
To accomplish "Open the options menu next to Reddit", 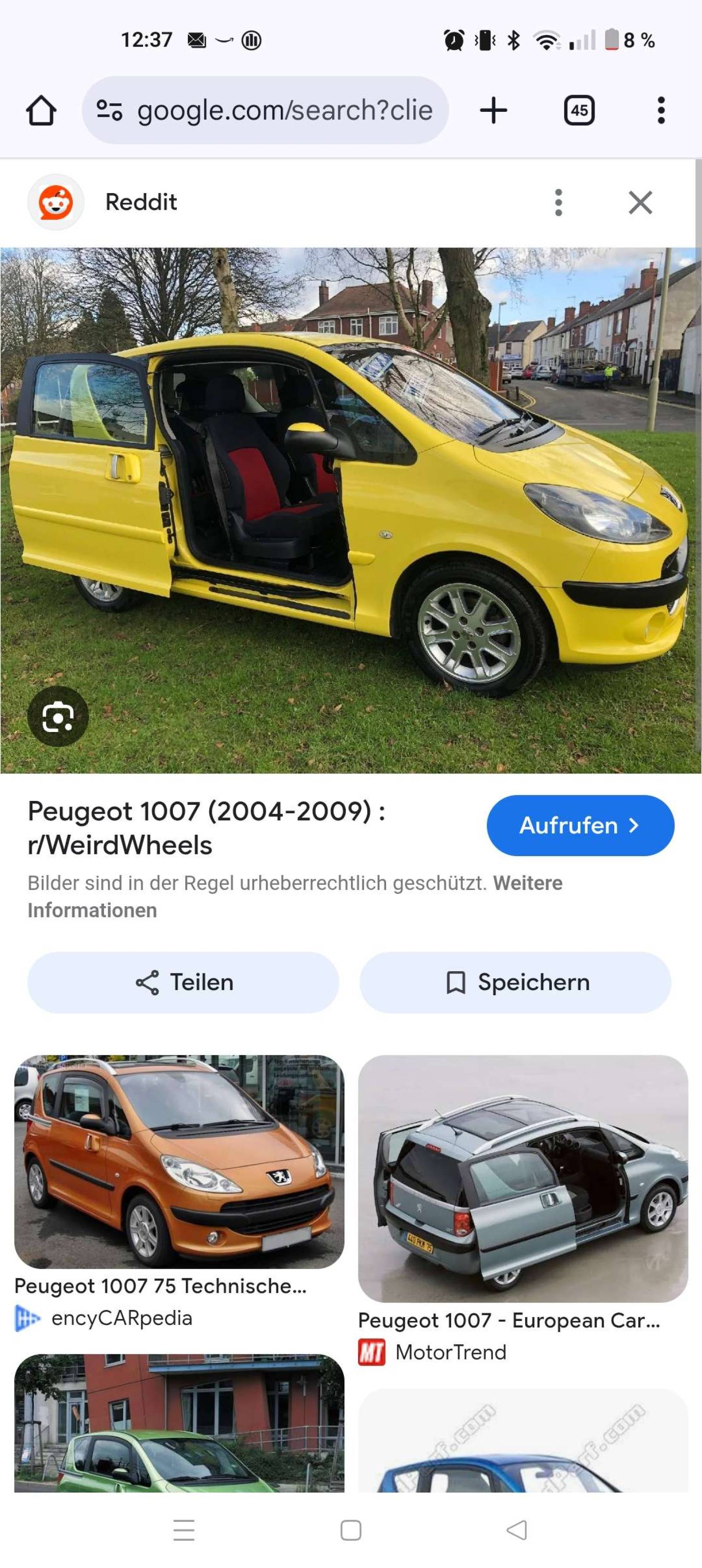I will (559, 203).
